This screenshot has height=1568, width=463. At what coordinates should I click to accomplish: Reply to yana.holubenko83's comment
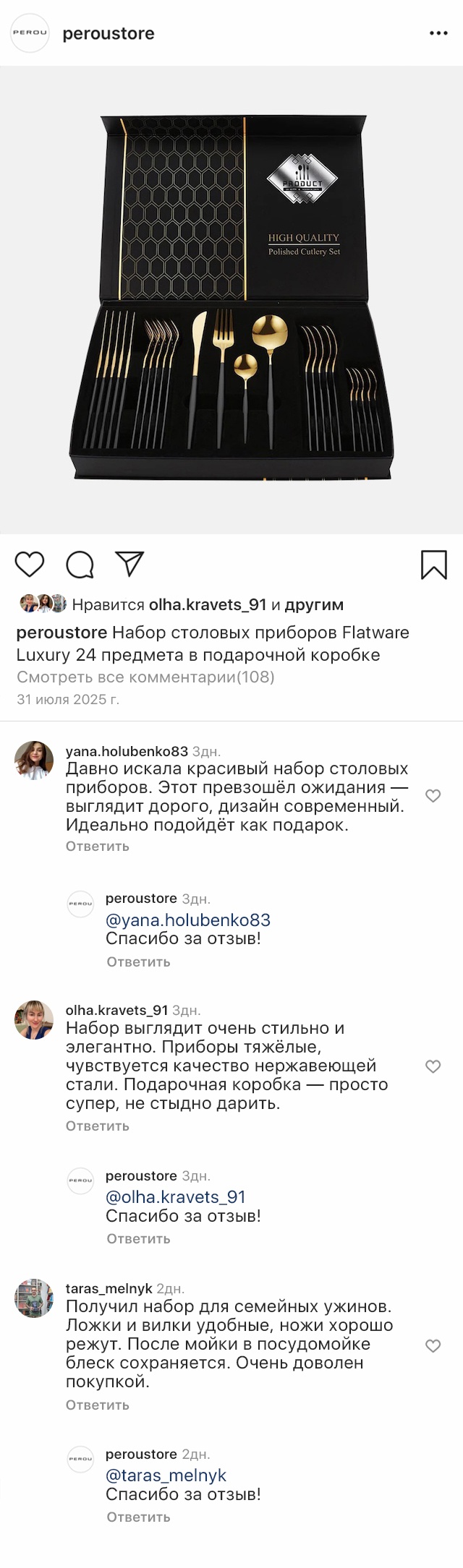click(x=97, y=846)
